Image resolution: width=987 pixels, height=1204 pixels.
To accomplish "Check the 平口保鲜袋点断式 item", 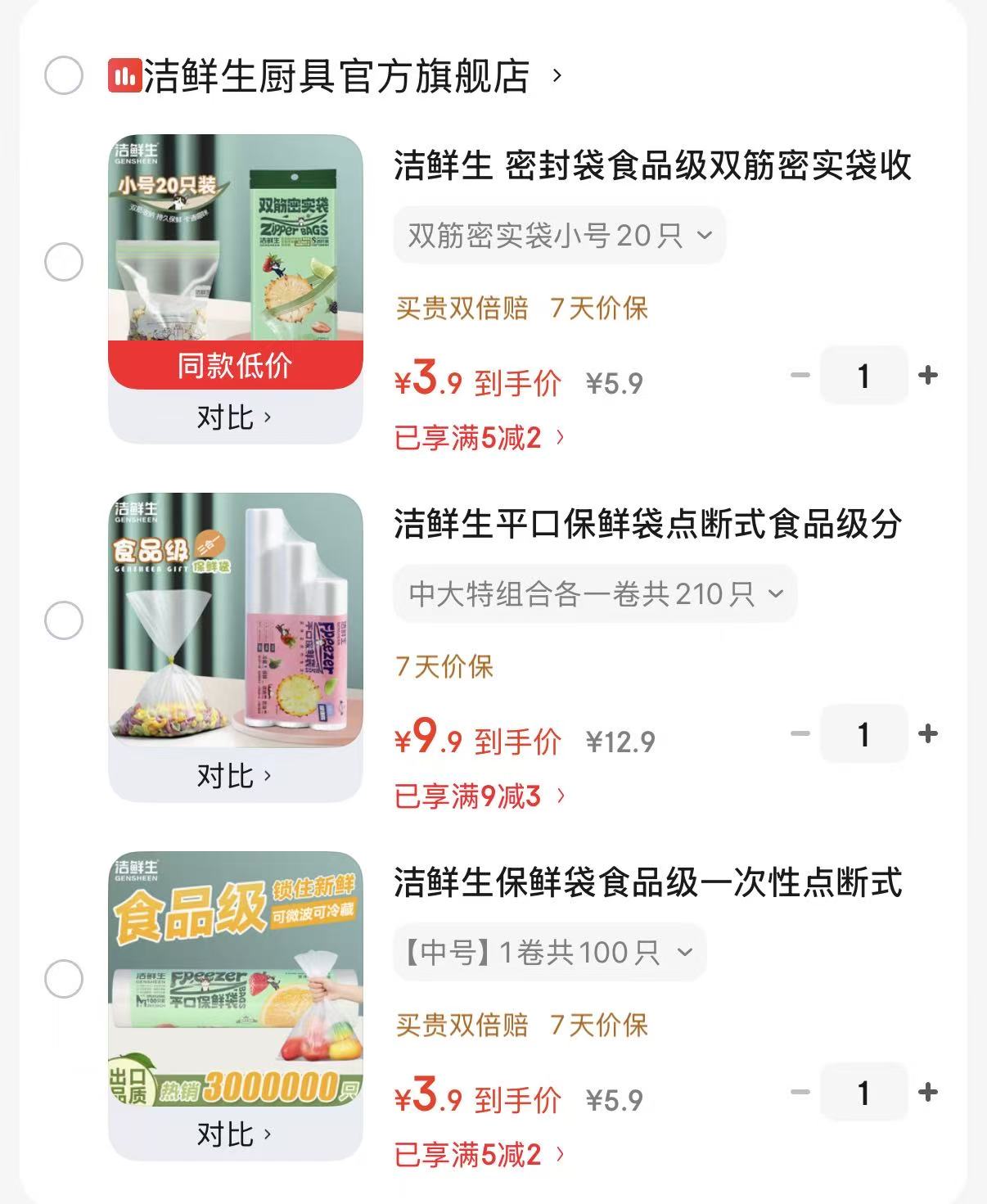I will (x=64, y=620).
